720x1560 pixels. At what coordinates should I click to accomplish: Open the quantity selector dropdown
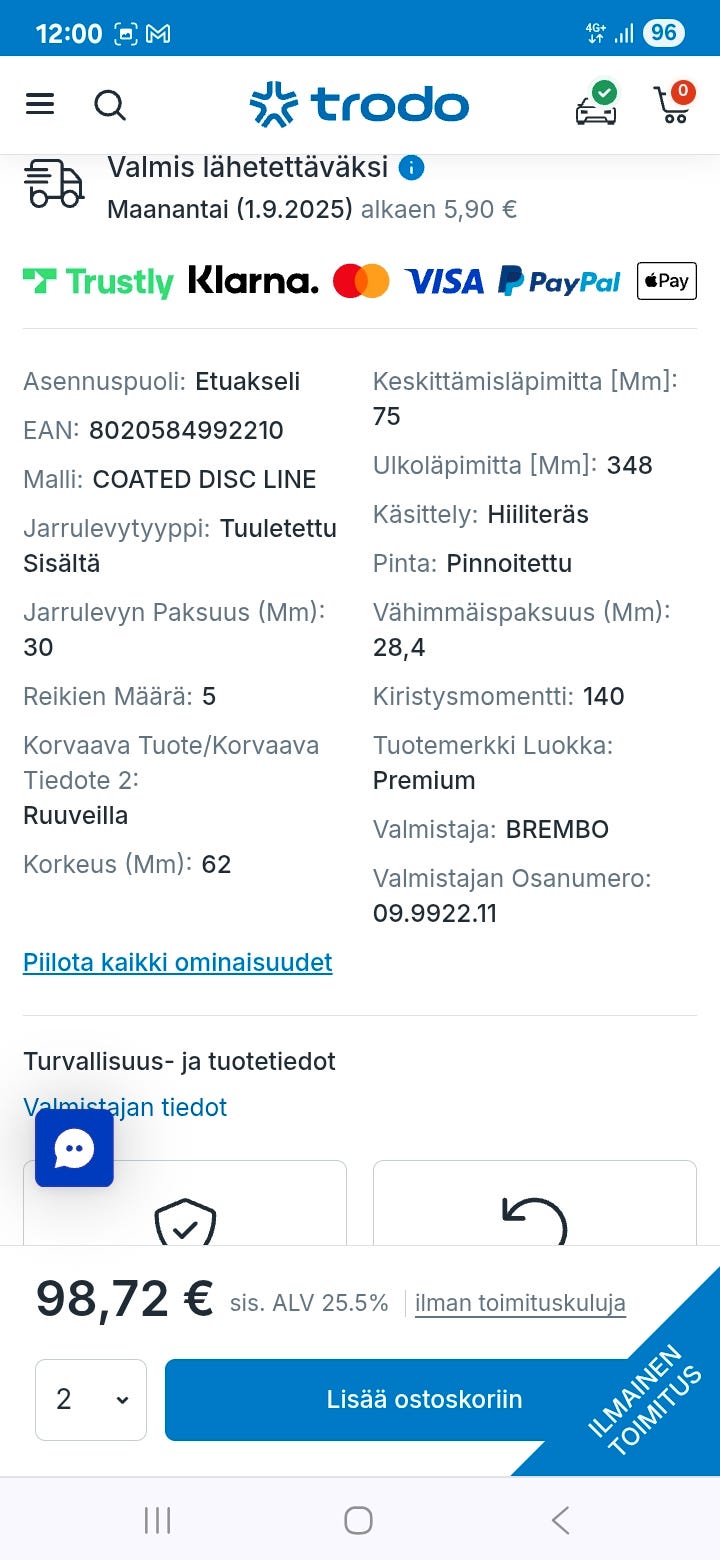click(90, 1399)
